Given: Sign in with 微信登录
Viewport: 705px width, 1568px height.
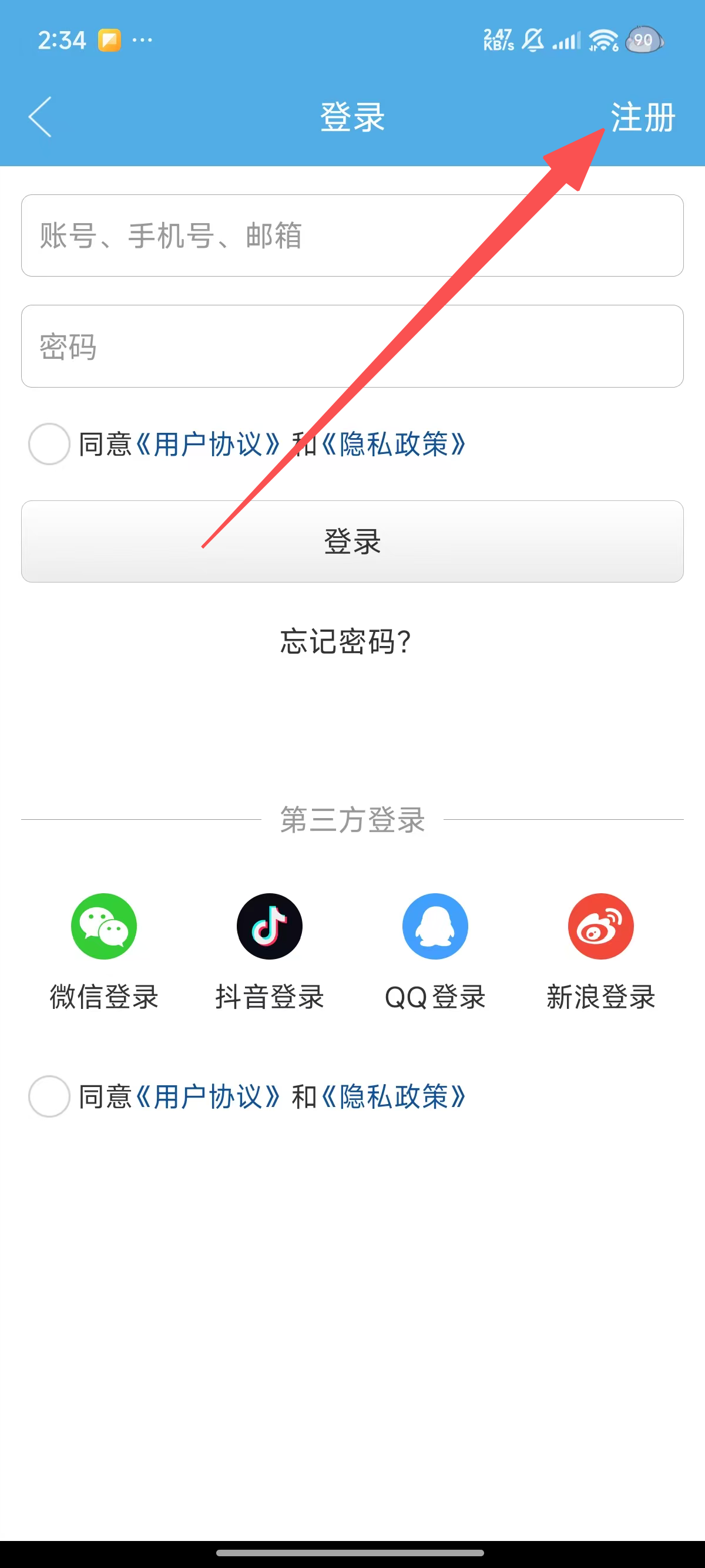Looking at the screenshot, I should pos(104,926).
